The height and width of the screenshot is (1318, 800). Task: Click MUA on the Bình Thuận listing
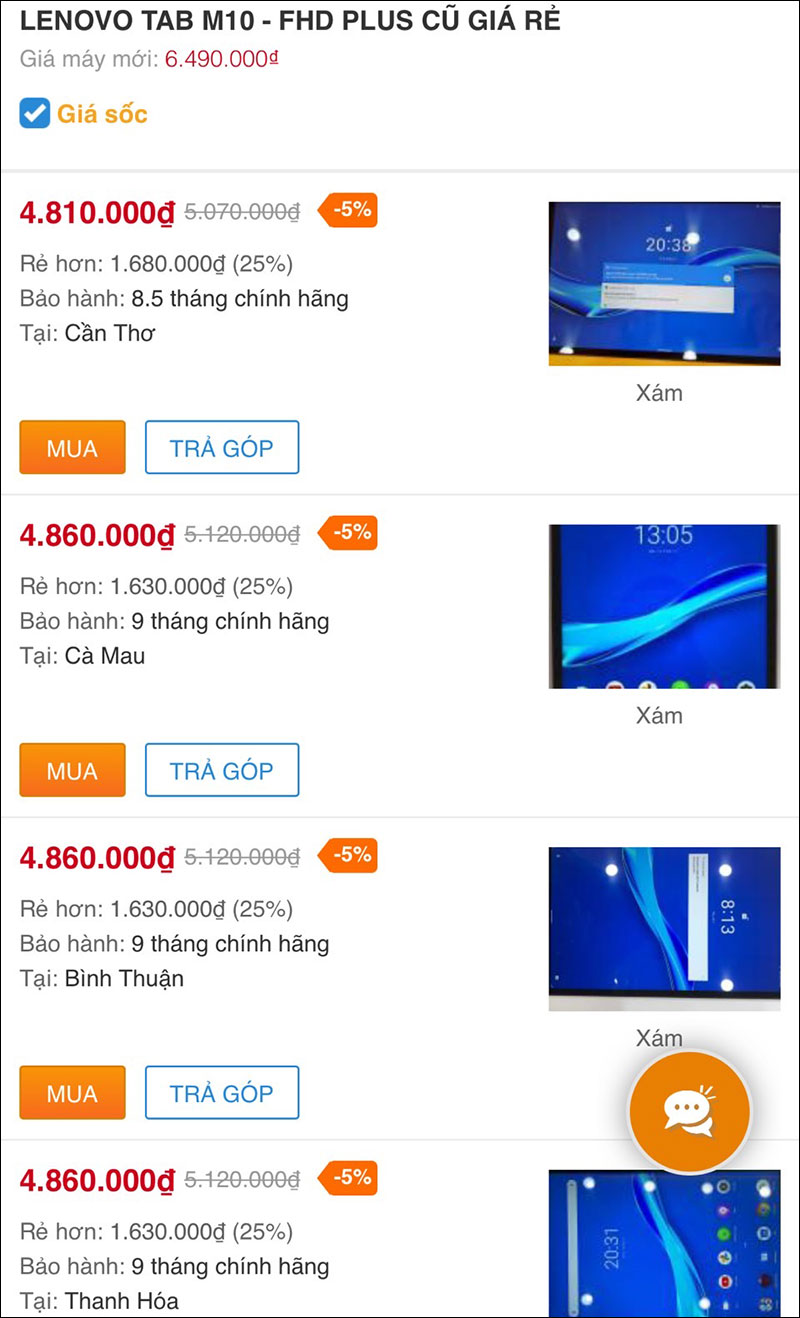click(x=71, y=1092)
